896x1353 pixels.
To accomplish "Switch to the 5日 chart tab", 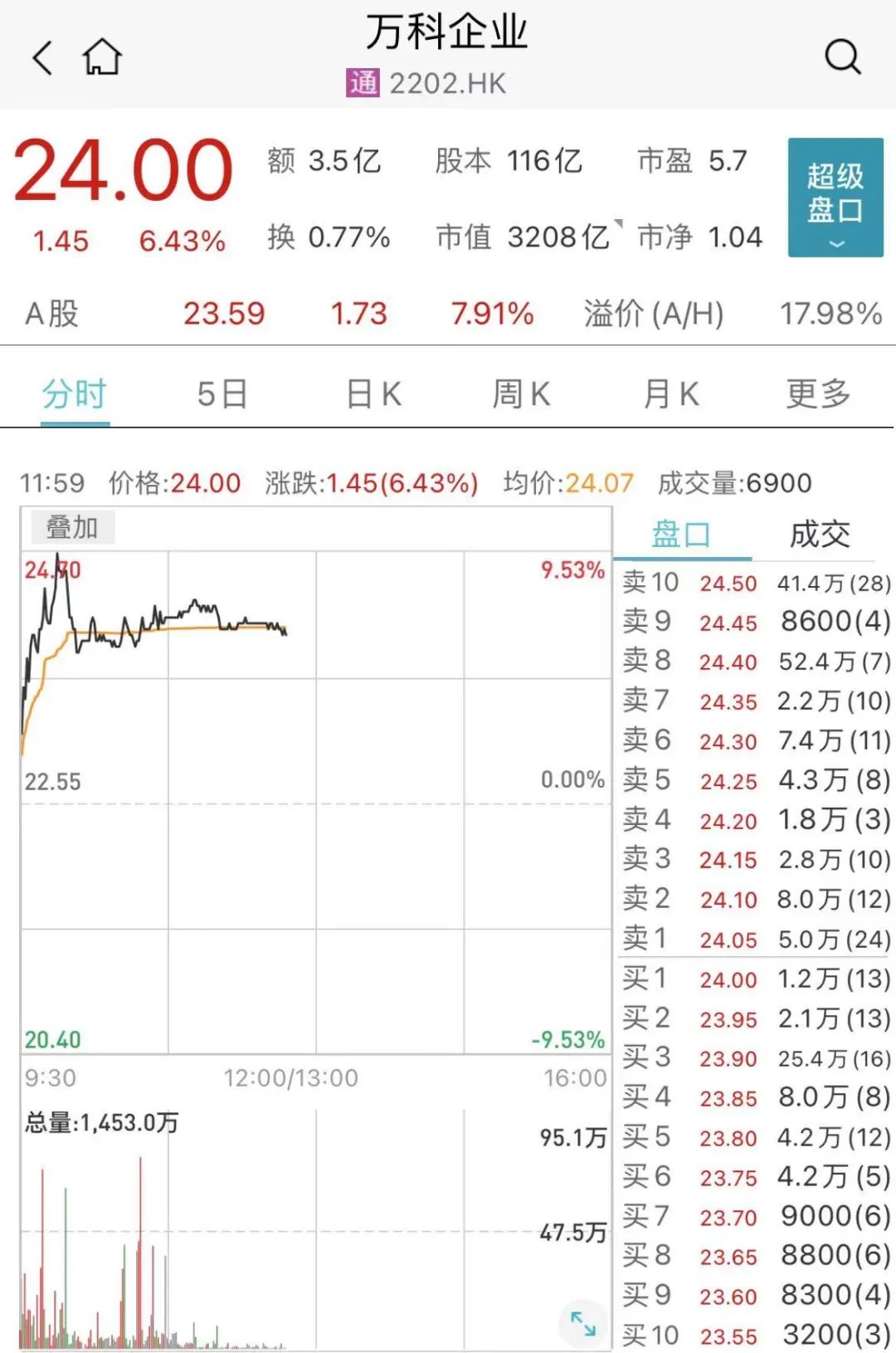I will click(222, 393).
